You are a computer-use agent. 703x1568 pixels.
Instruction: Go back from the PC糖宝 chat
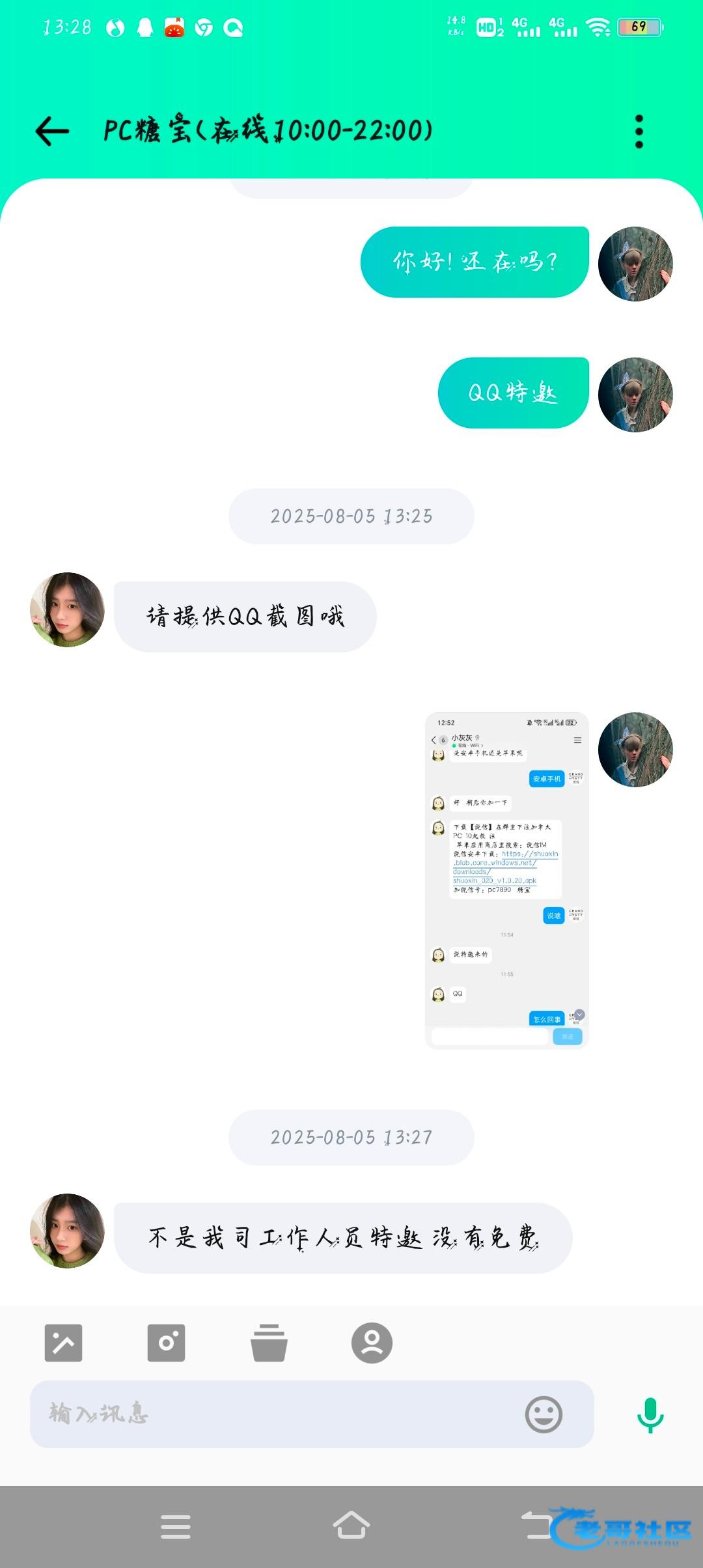pyautogui.click(x=52, y=132)
